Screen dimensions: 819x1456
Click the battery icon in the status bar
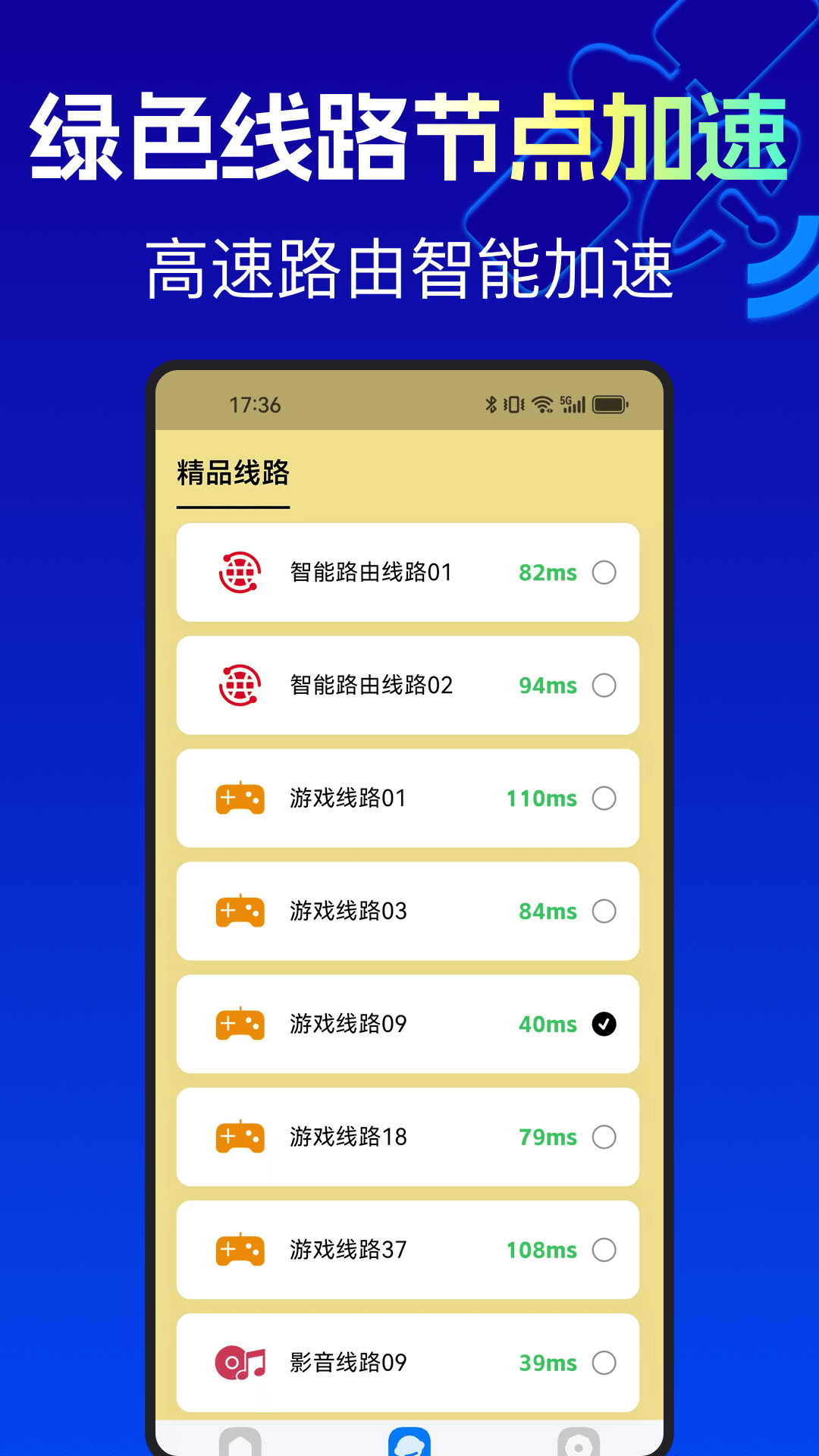click(608, 406)
